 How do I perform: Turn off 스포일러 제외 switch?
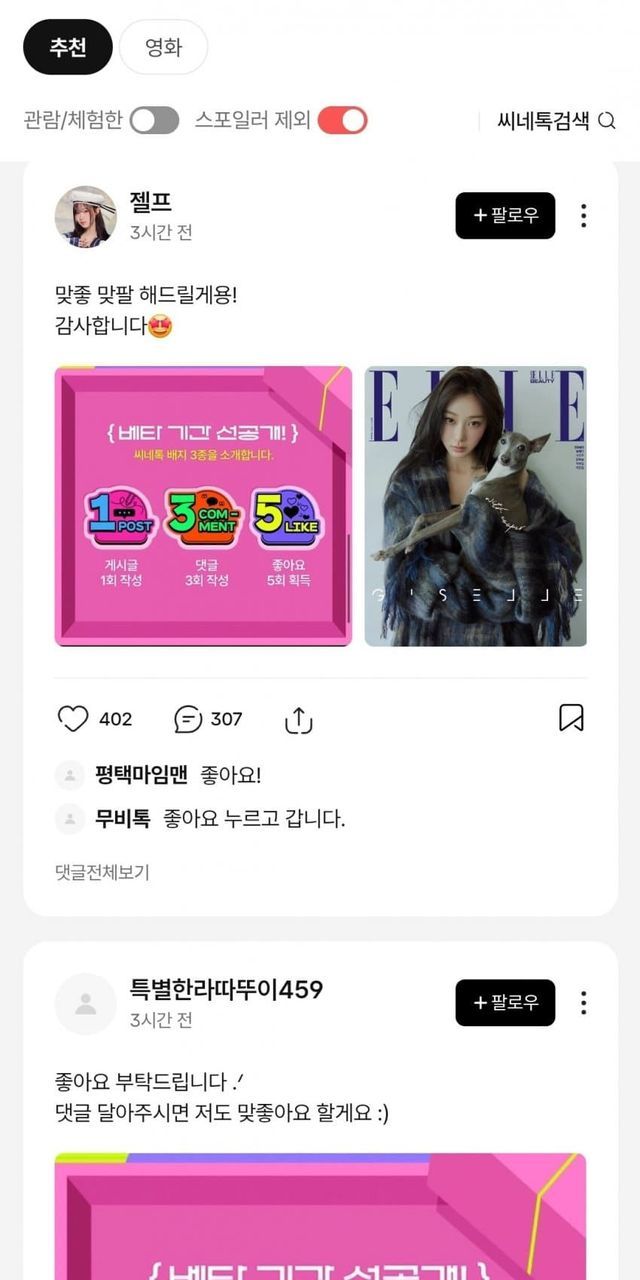(342, 121)
